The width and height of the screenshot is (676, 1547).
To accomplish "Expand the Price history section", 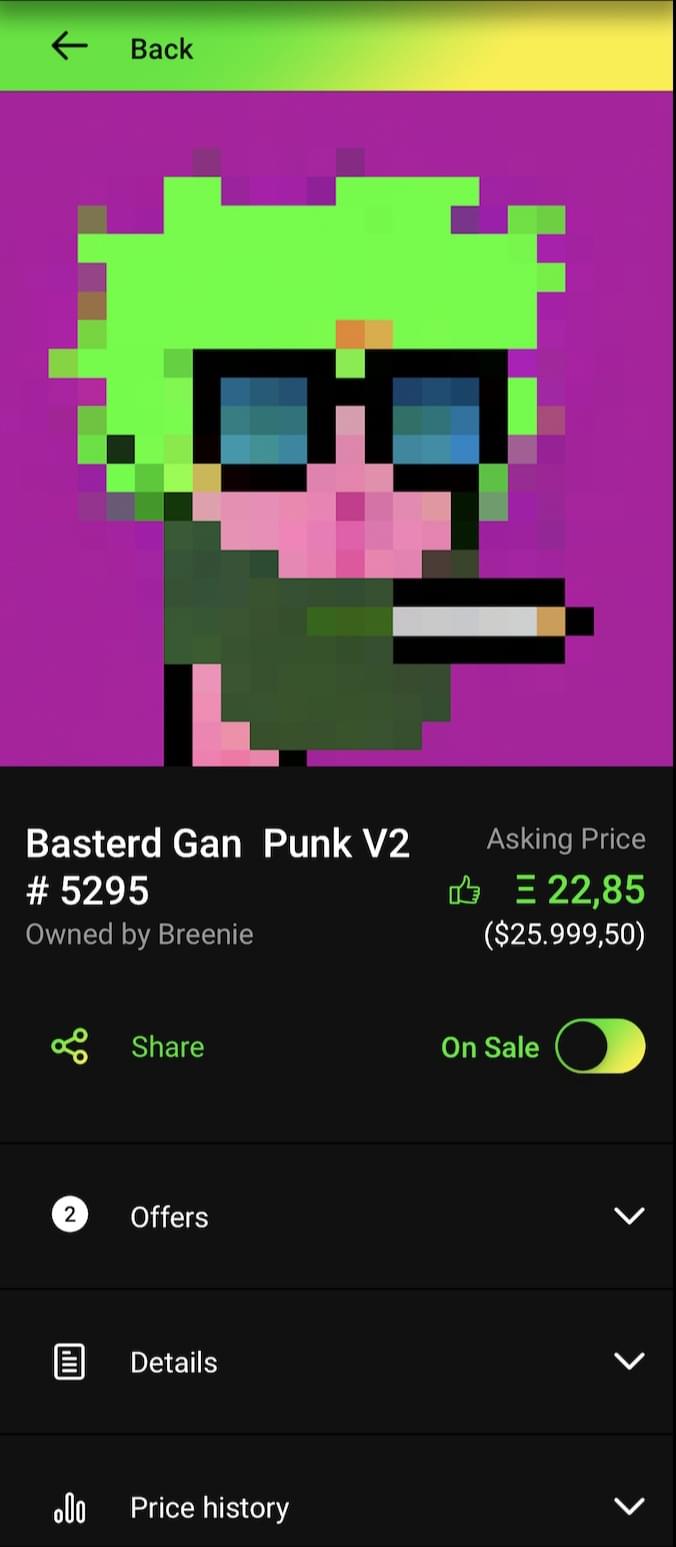I will [x=628, y=1506].
